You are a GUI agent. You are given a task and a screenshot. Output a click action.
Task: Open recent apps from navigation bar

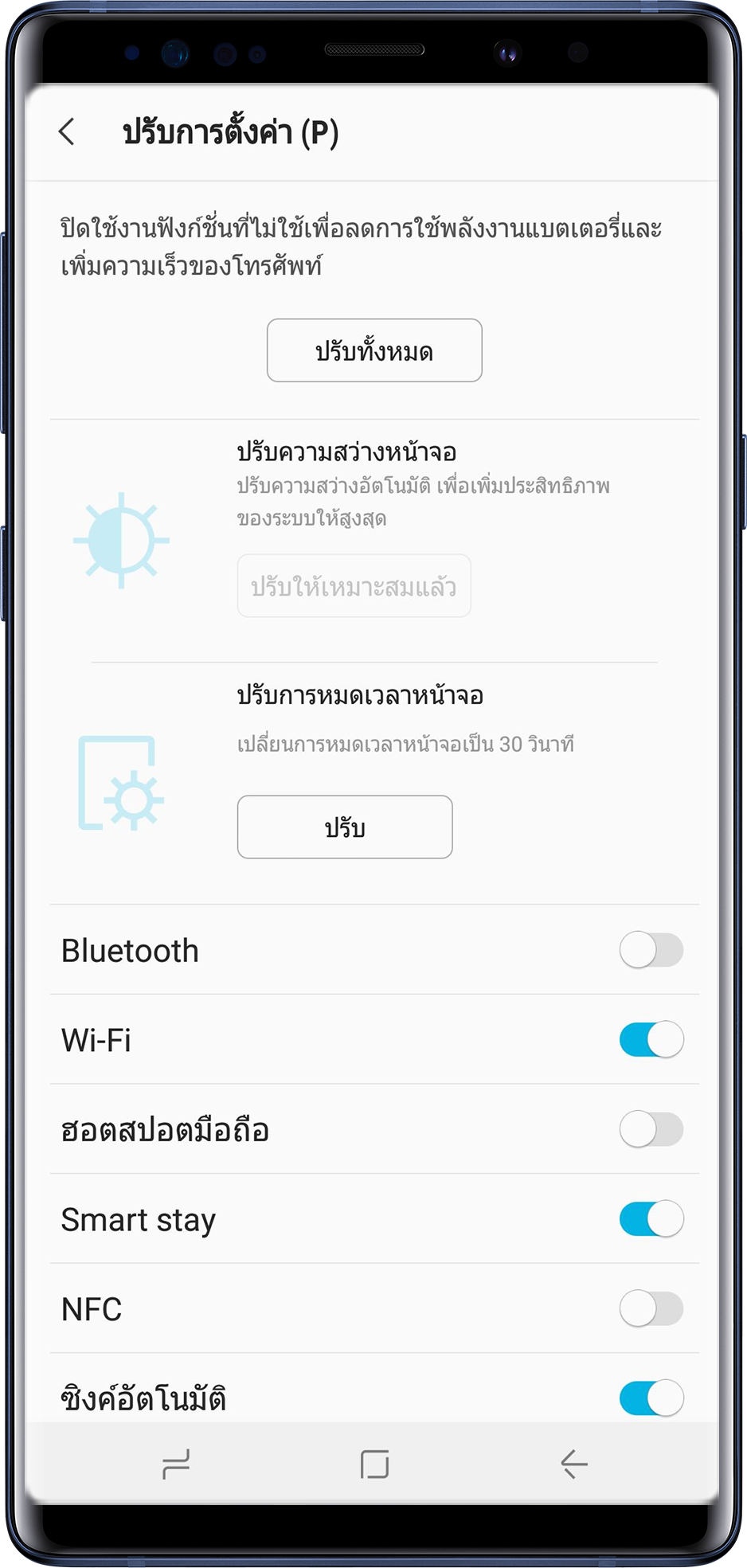pos(175,1464)
